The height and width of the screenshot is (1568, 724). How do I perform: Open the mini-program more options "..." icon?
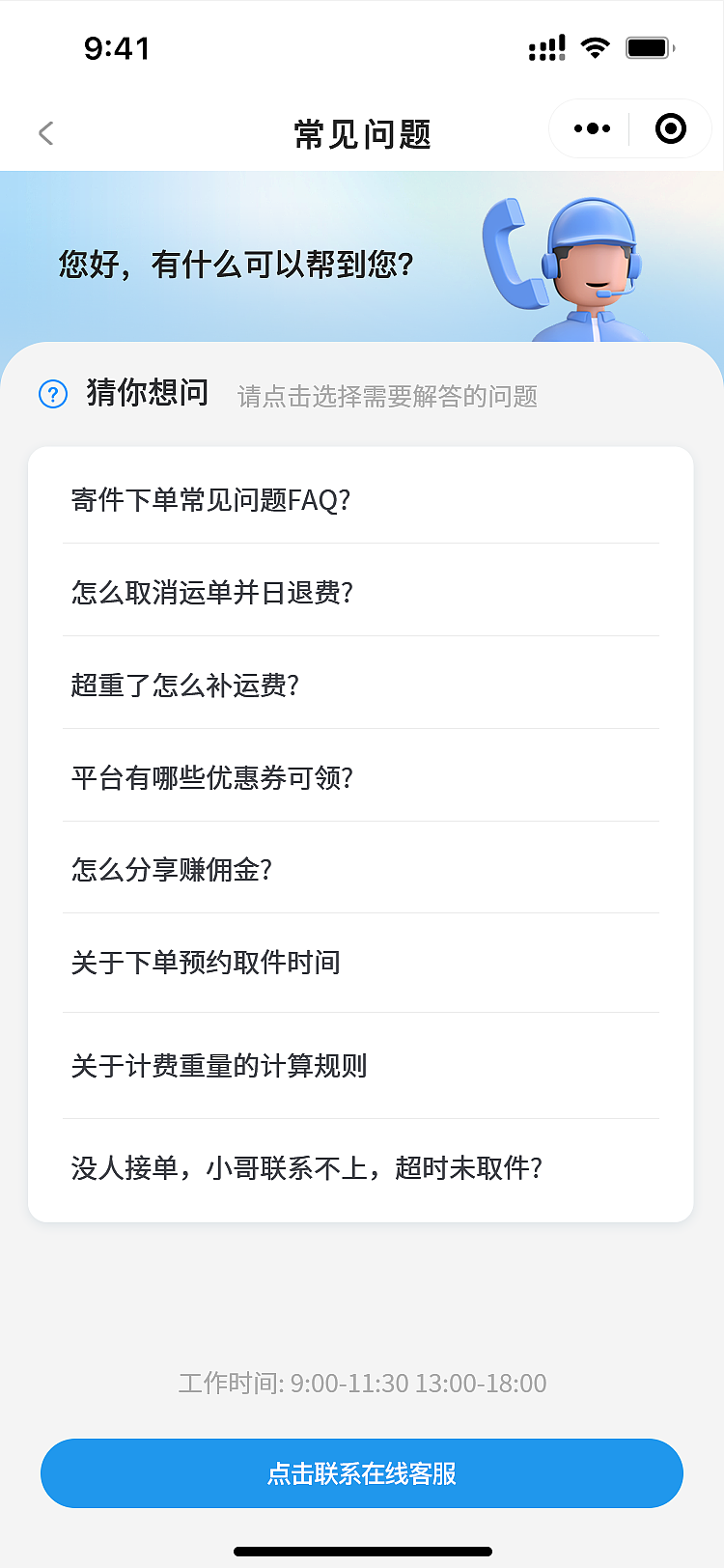click(x=590, y=127)
